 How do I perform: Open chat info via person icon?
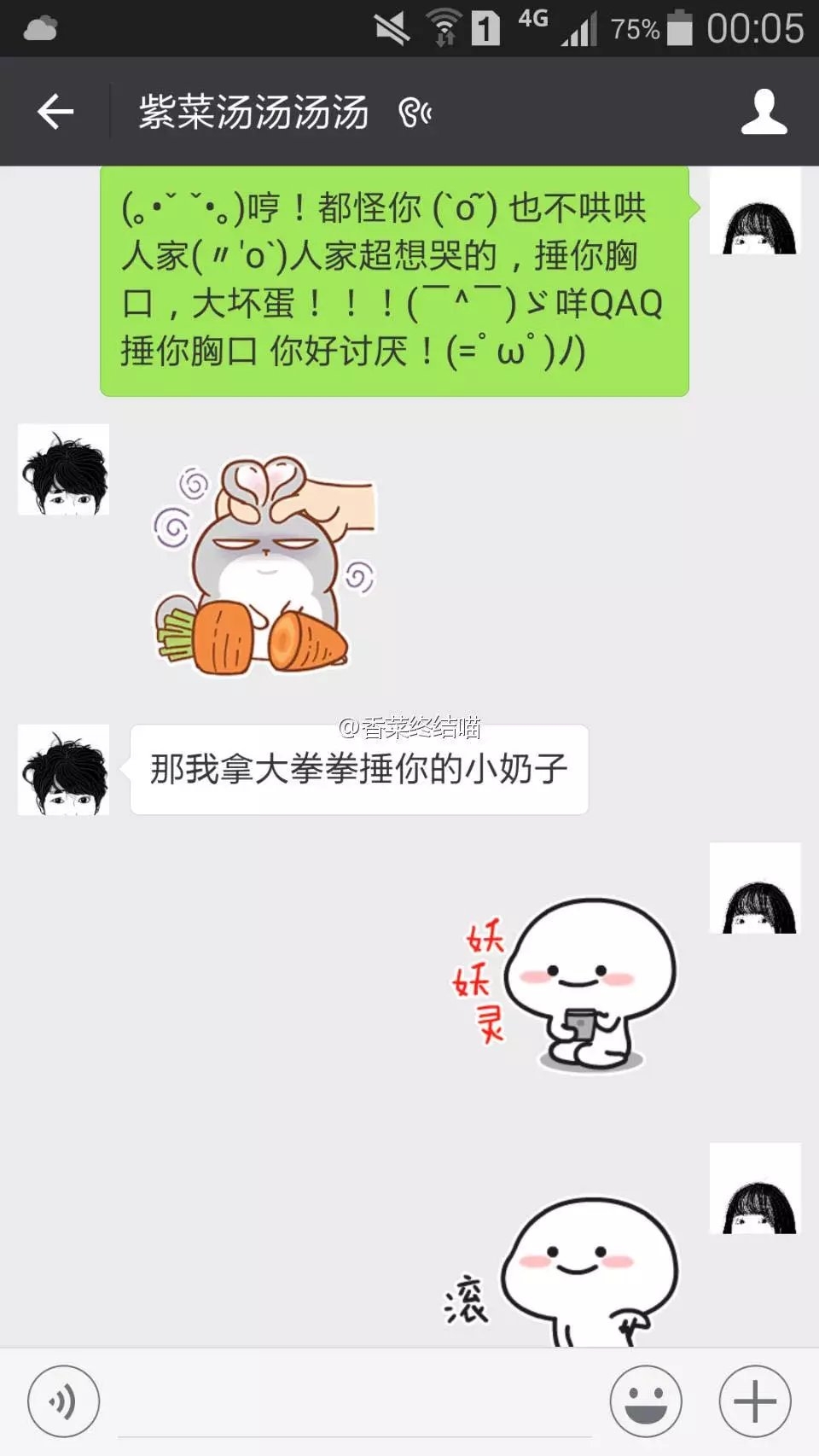click(x=764, y=112)
